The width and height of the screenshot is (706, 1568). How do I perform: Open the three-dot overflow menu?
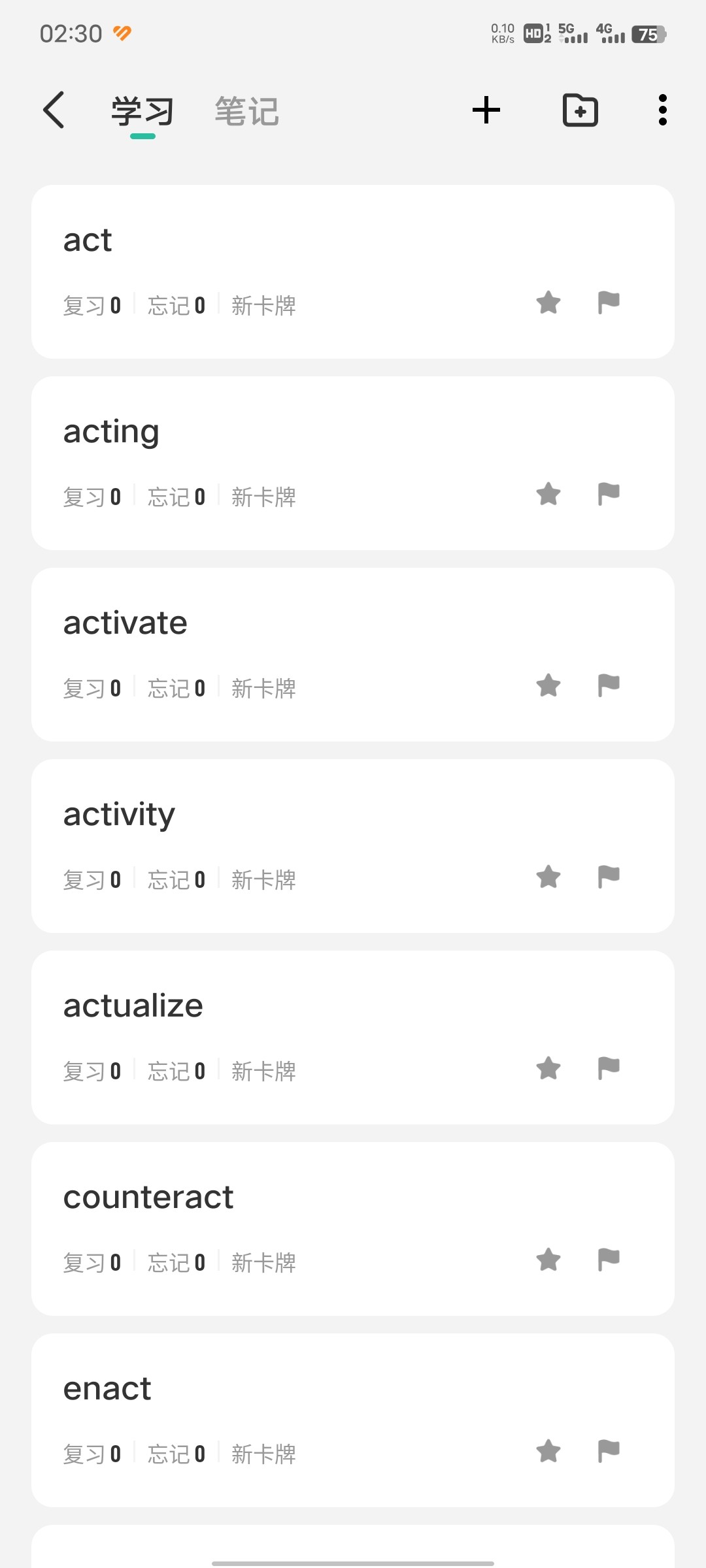click(663, 110)
